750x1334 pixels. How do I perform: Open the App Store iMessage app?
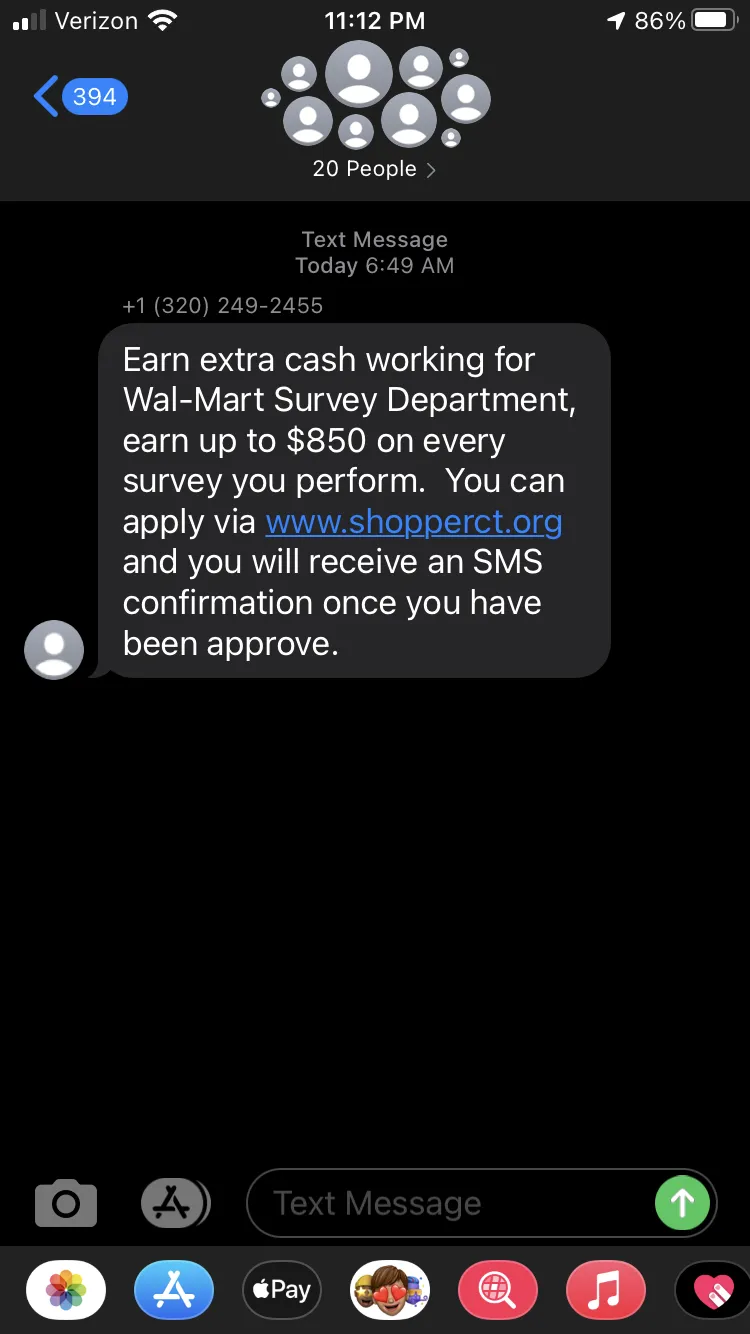click(x=174, y=1290)
